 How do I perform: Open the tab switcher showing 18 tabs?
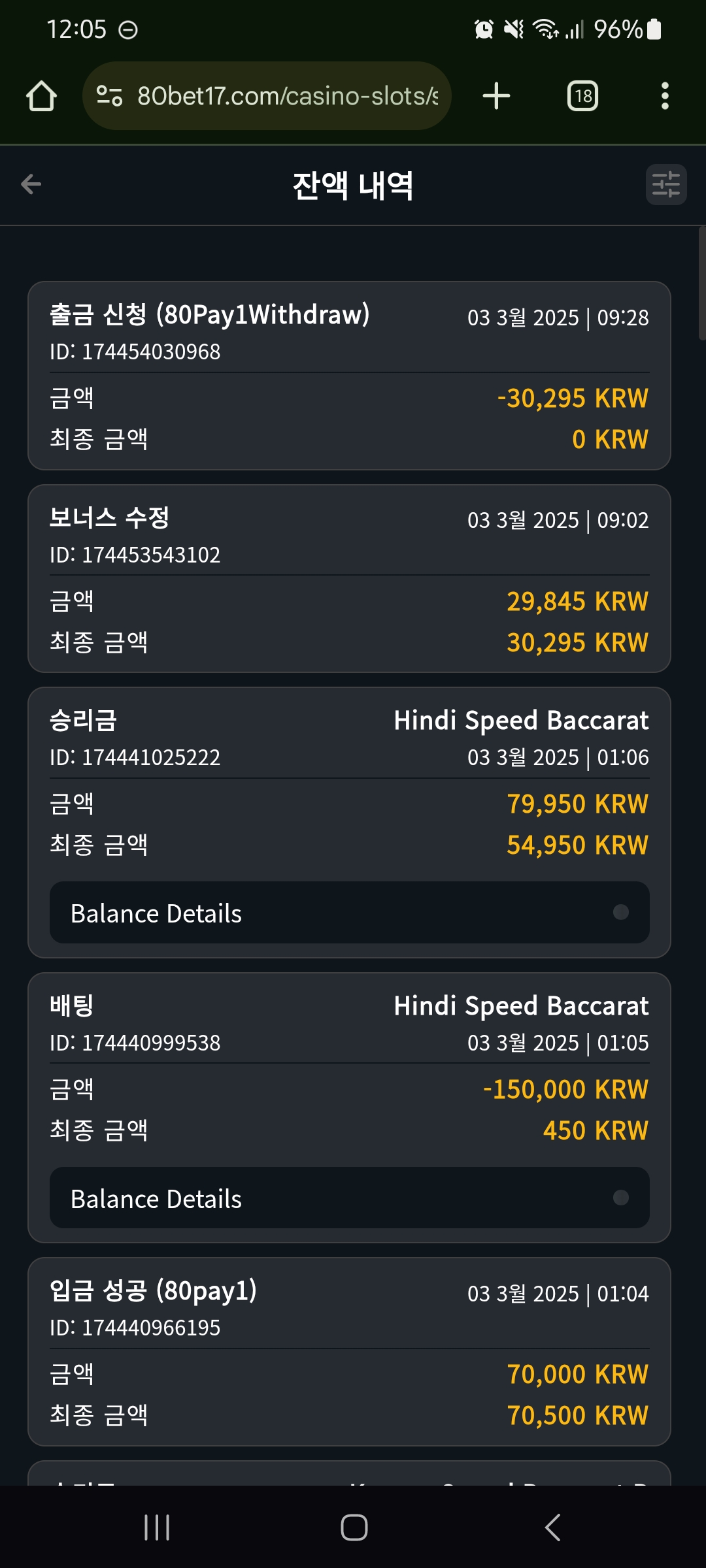click(582, 96)
